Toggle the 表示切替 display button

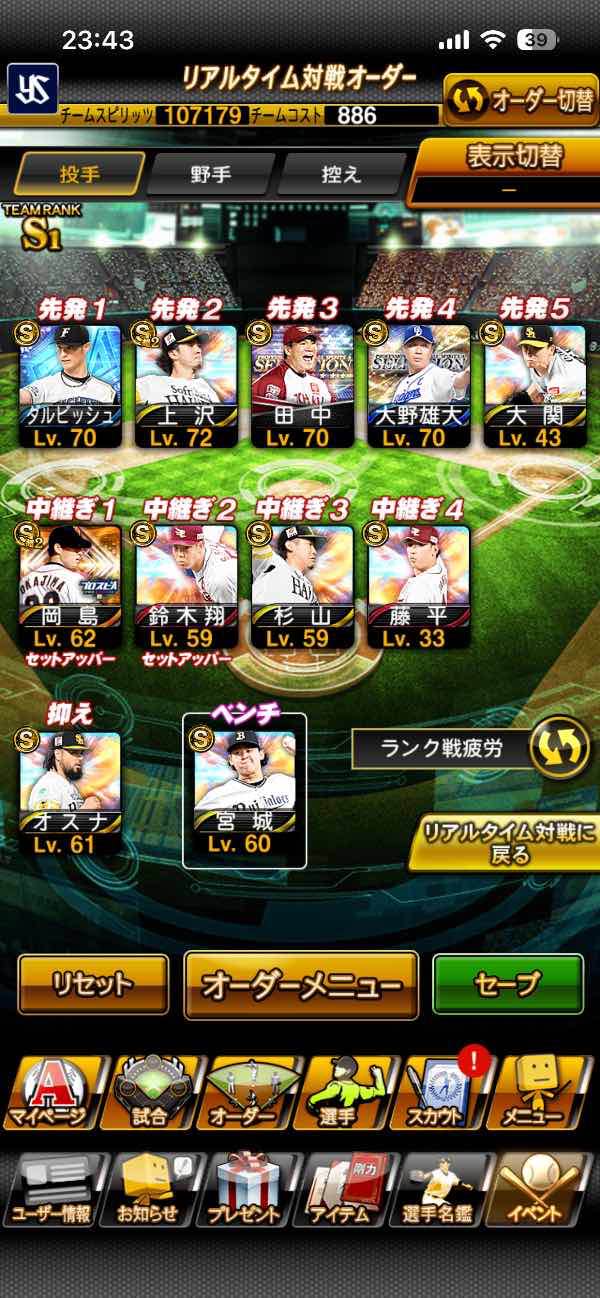tap(508, 169)
